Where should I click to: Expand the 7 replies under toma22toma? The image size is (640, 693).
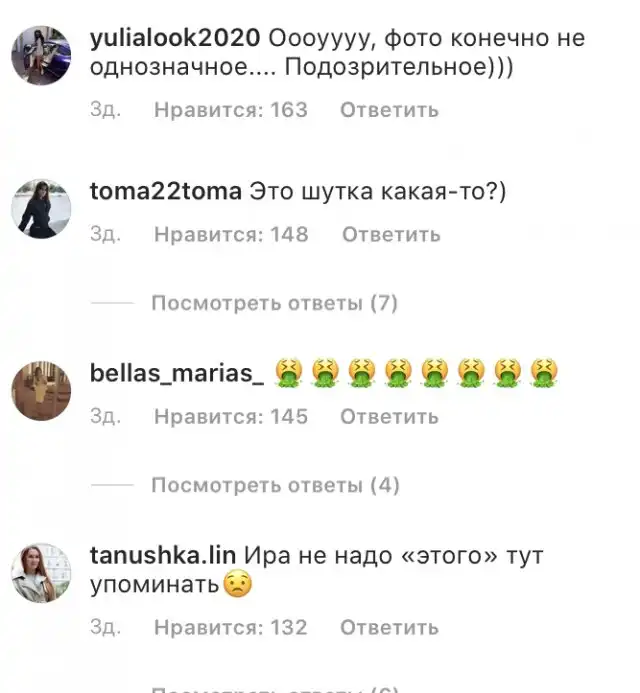[x=274, y=302]
